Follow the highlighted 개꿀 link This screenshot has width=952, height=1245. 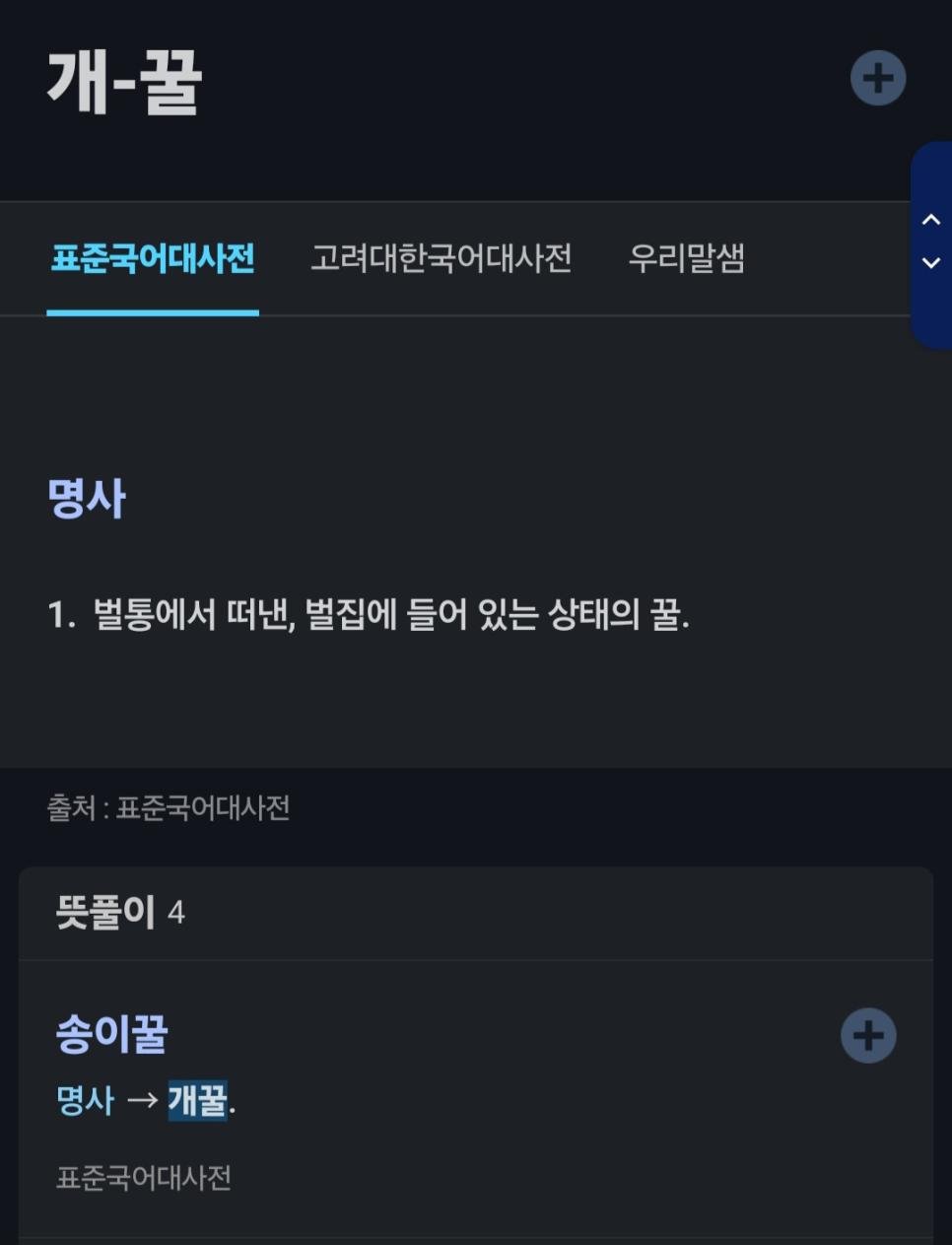click(197, 1100)
